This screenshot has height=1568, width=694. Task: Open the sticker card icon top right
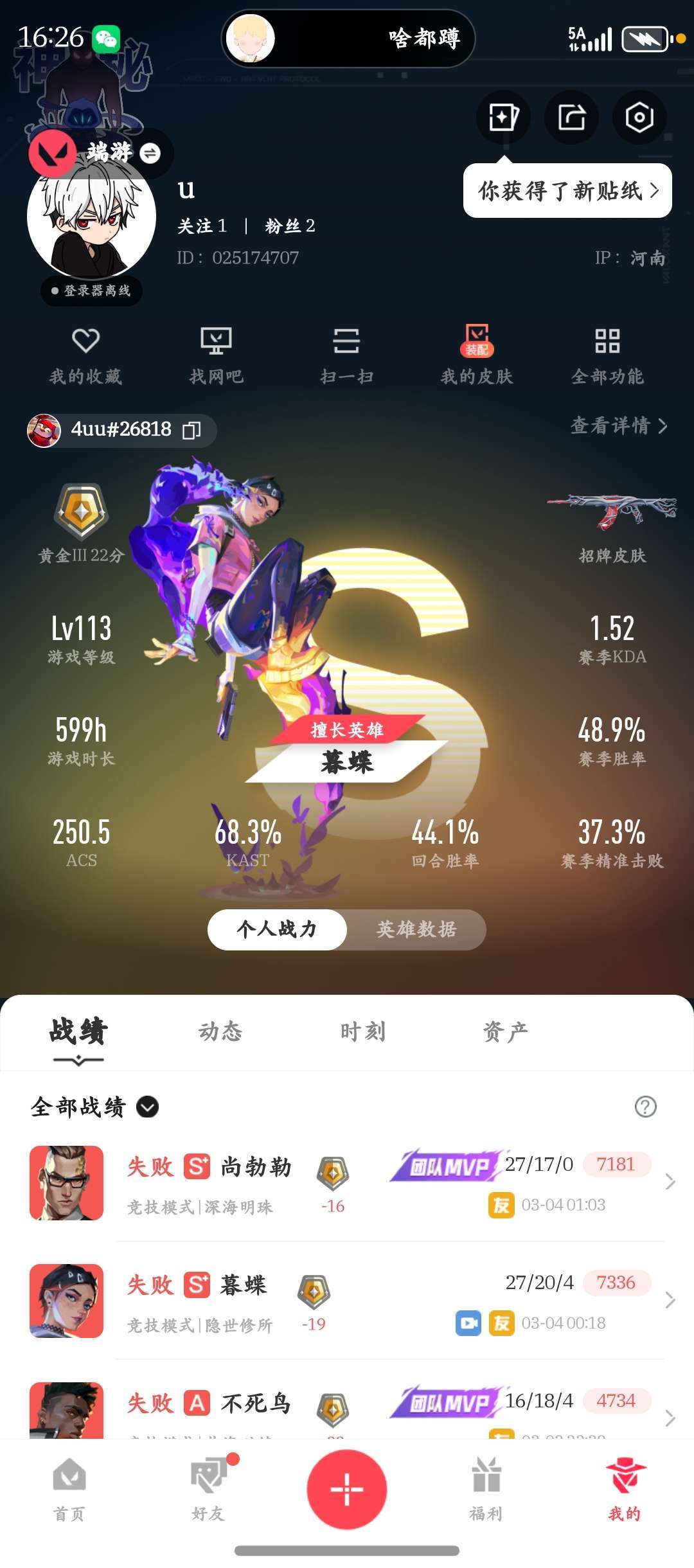coord(504,118)
